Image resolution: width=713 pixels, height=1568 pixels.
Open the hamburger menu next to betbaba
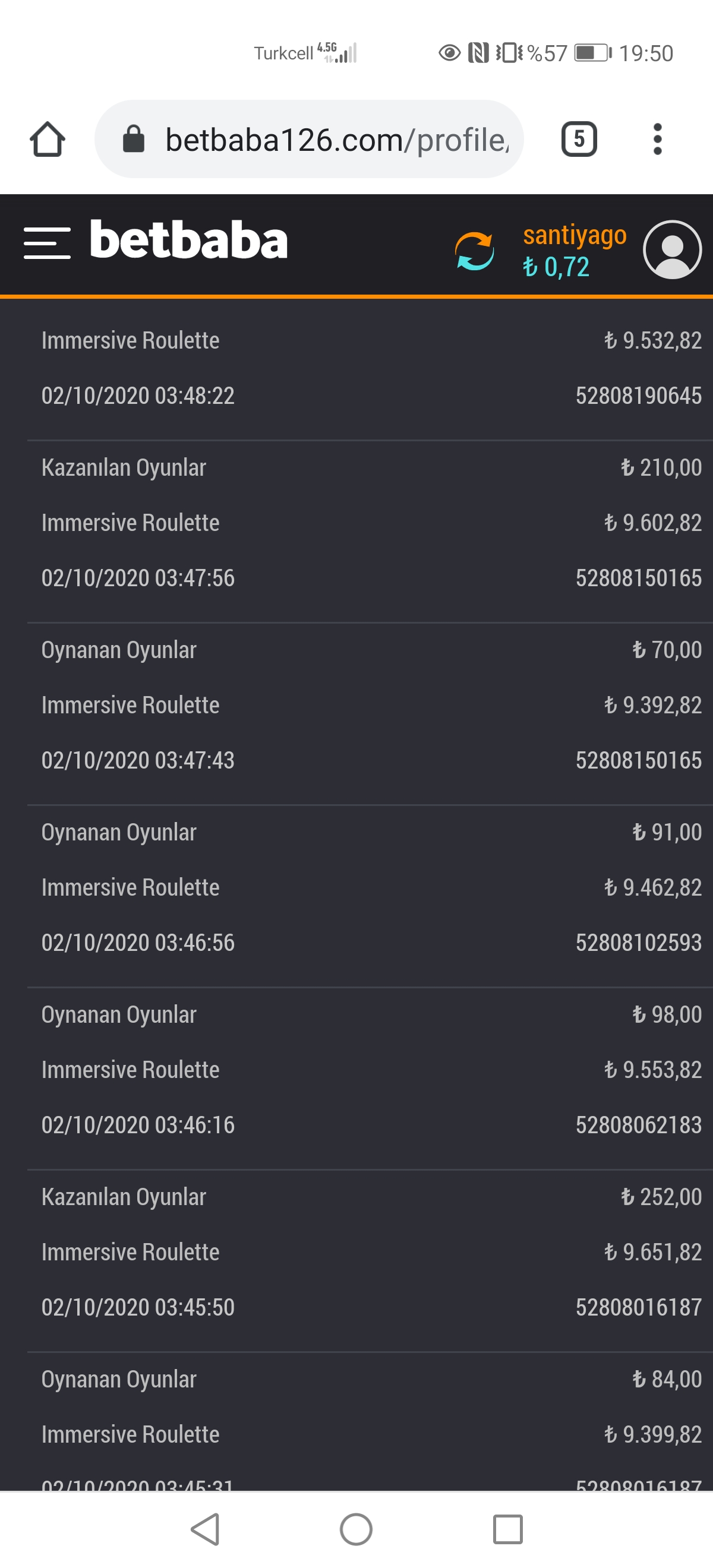click(x=47, y=244)
